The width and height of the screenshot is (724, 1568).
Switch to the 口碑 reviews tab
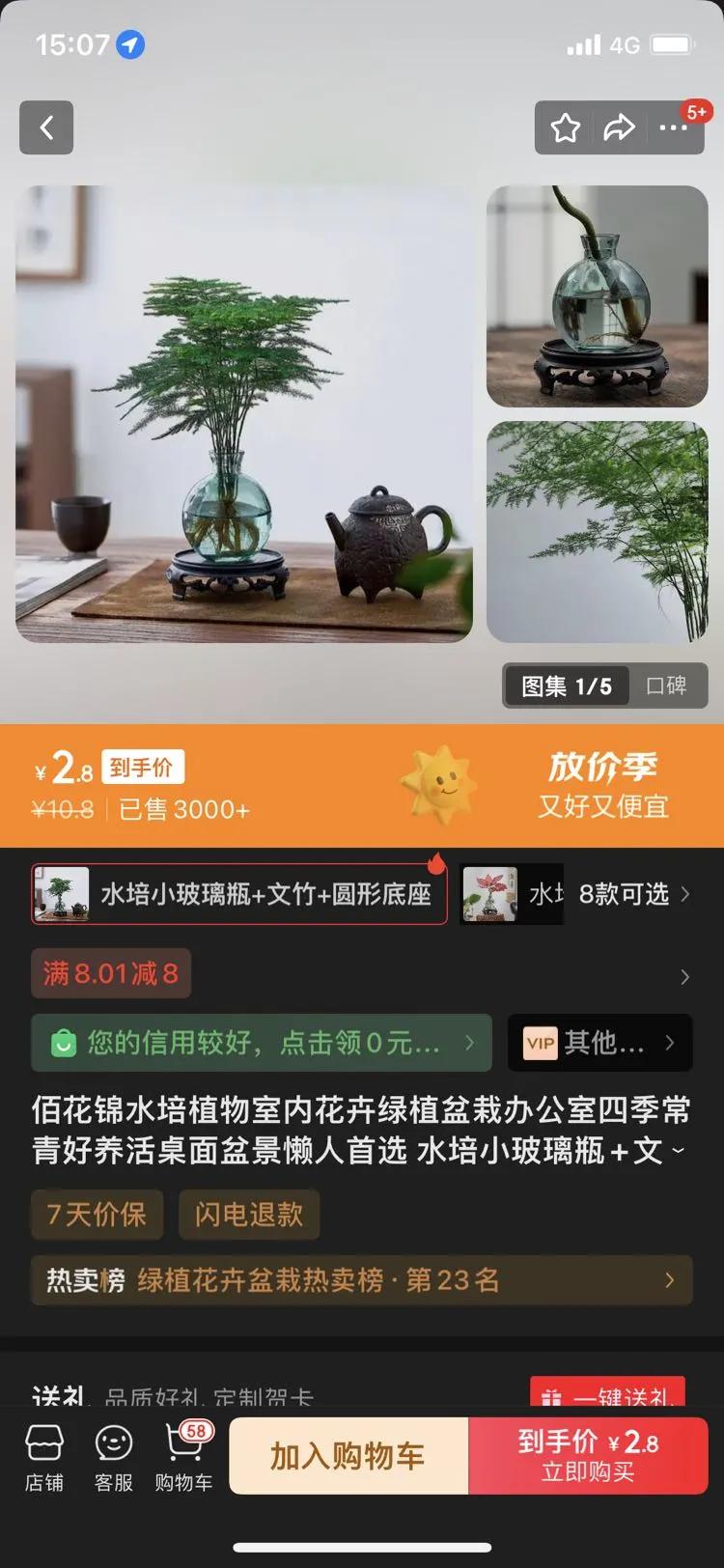666,686
